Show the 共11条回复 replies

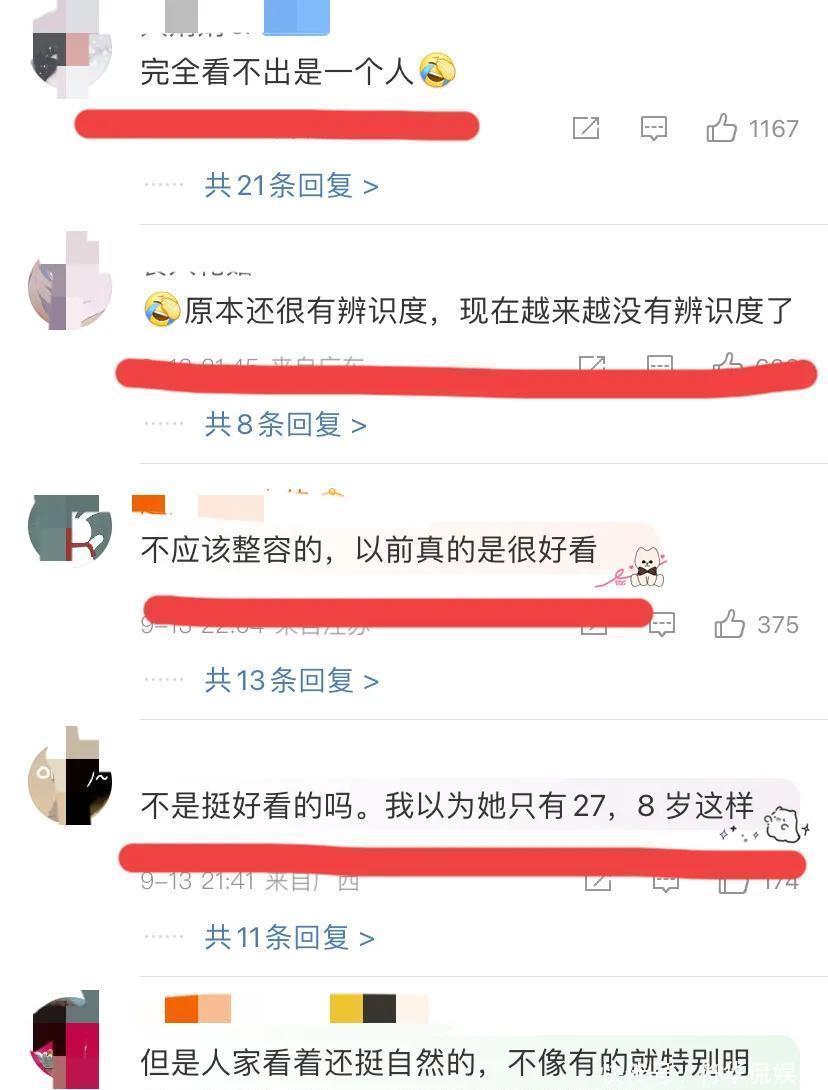289,937
